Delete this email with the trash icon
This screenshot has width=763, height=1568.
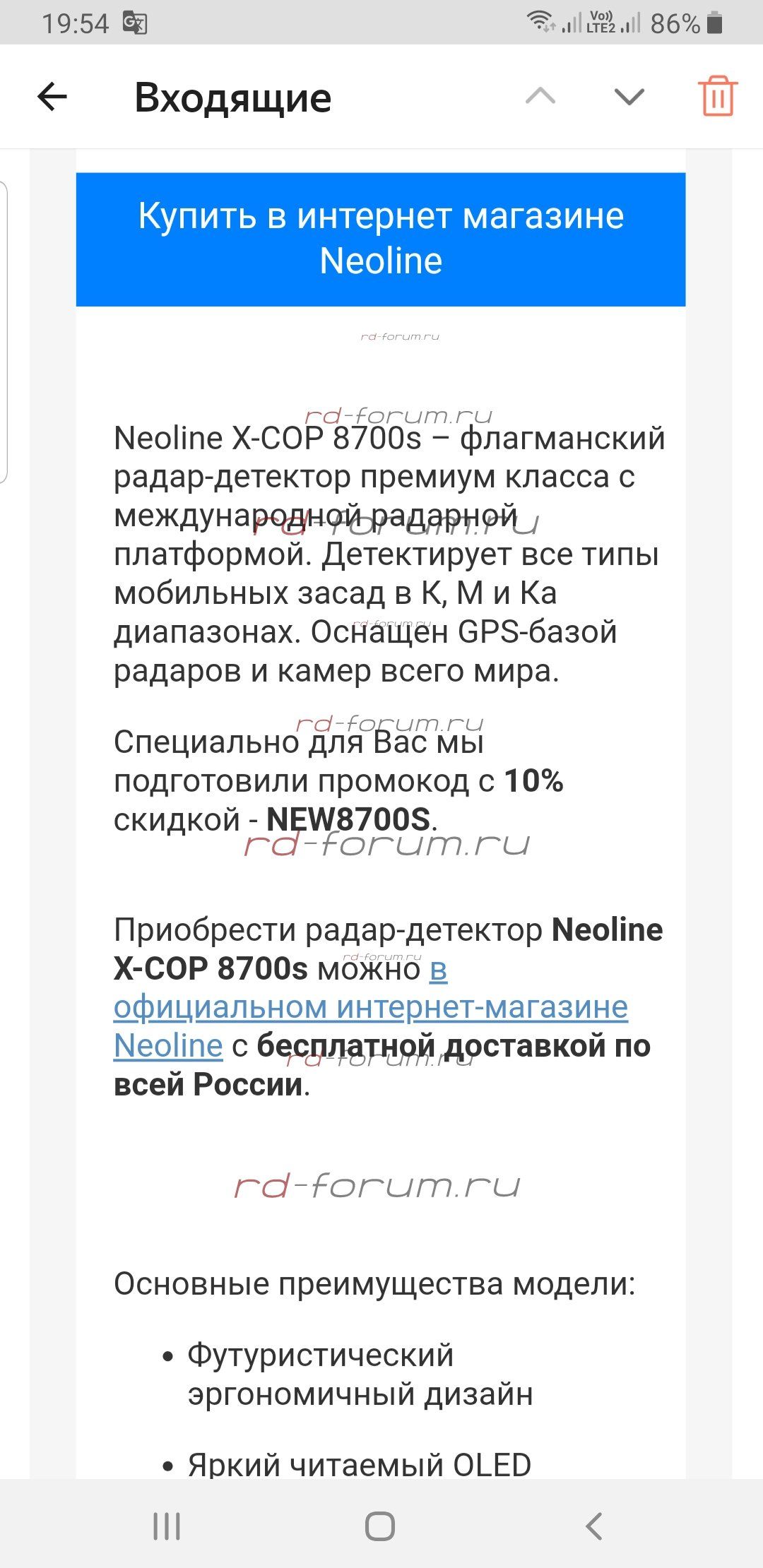tap(718, 96)
